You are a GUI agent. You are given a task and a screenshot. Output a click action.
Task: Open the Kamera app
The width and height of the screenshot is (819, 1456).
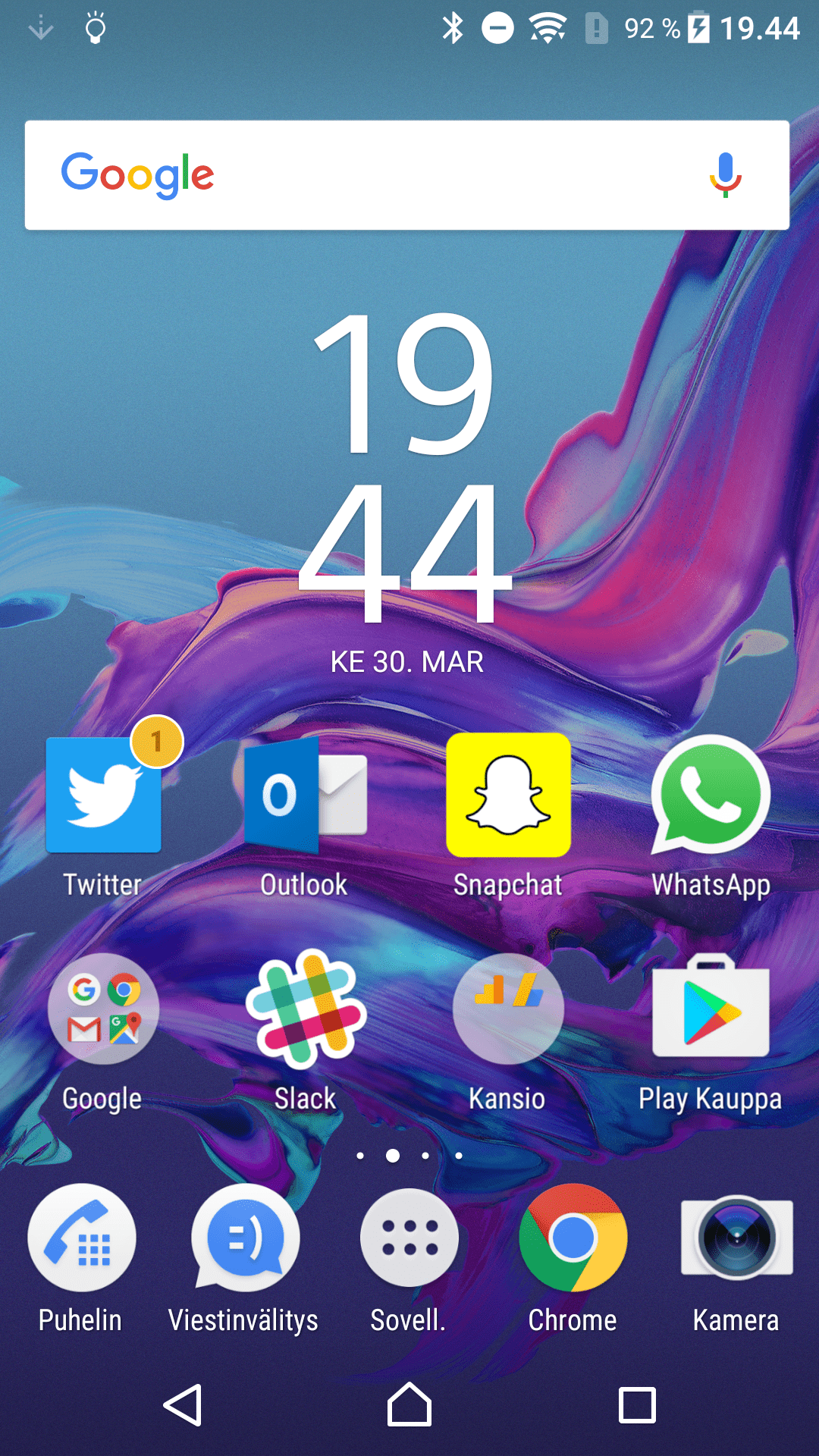[736, 1238]
